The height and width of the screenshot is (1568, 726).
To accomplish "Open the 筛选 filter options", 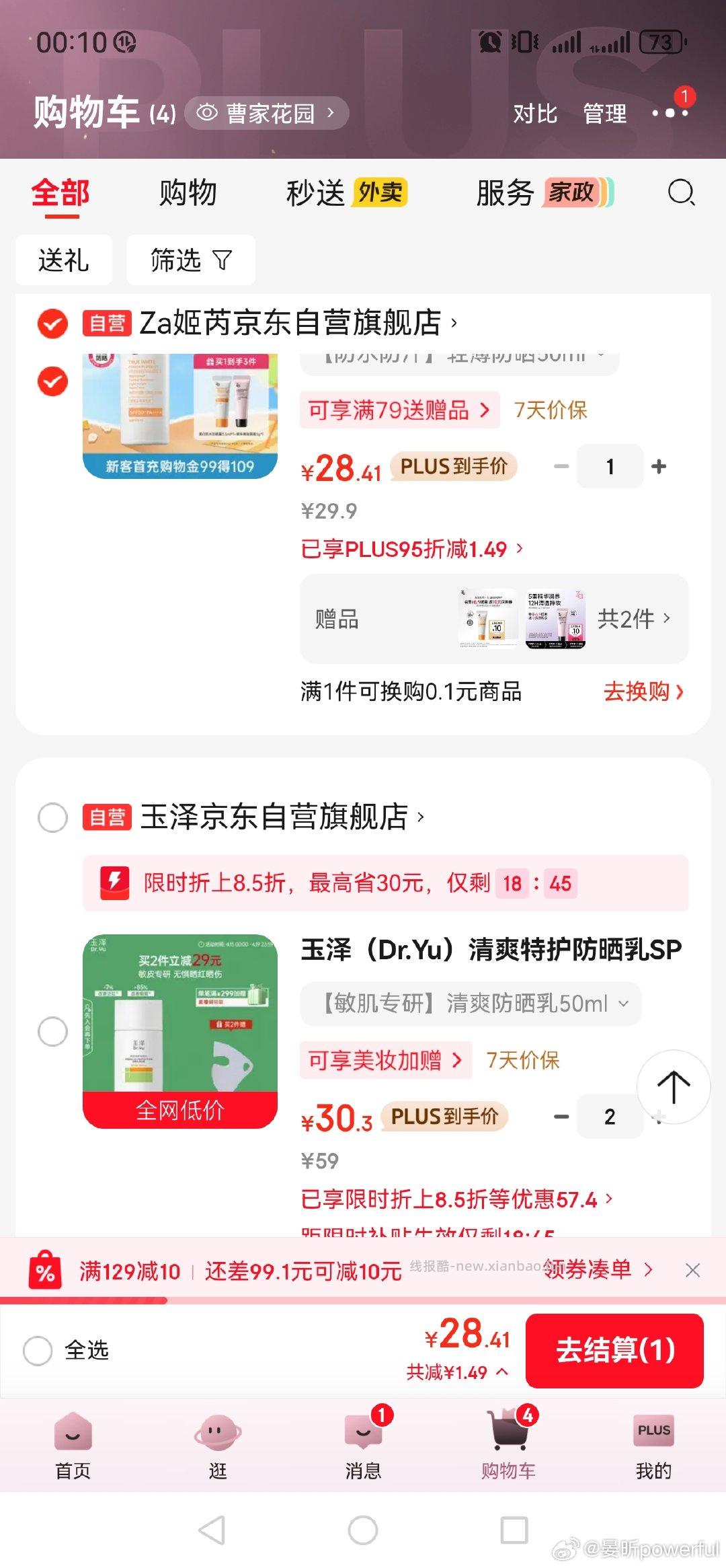I will (190, 261).
